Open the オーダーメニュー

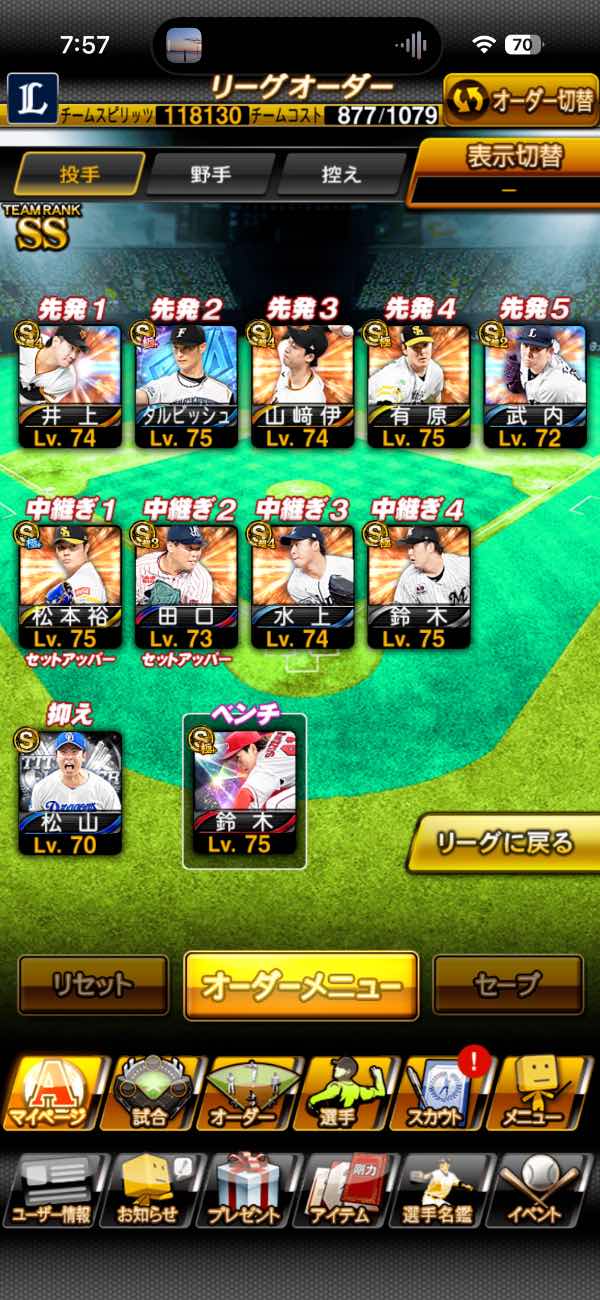(301, 985)
